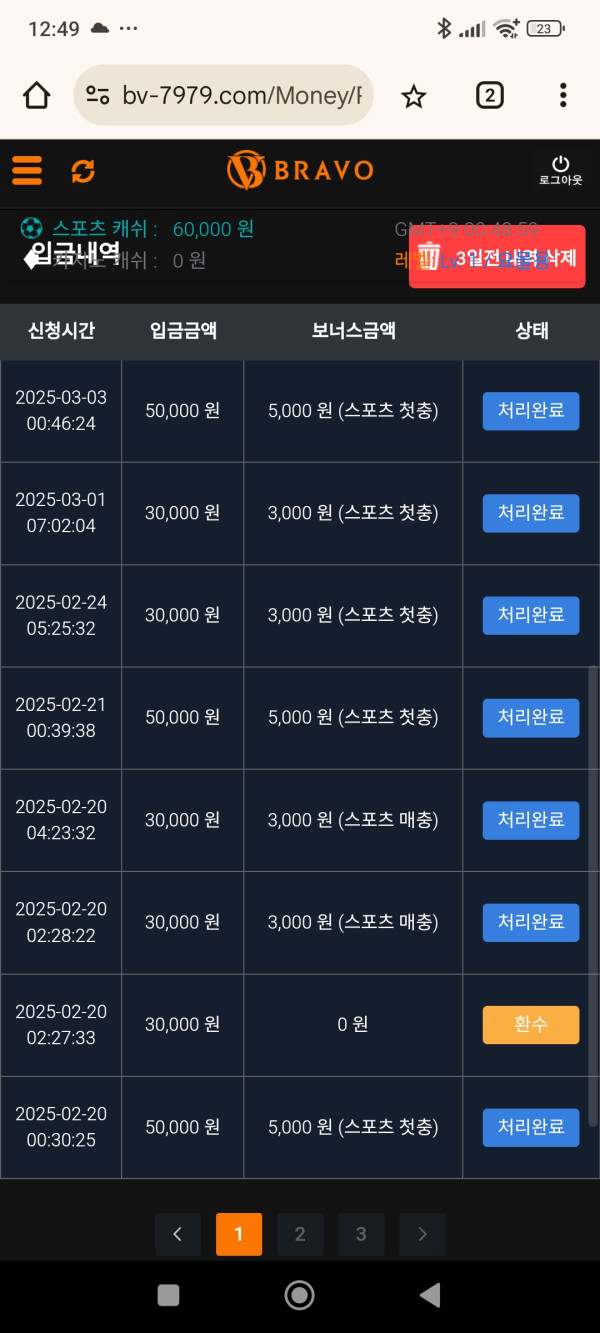Tap the orange refresh icon
This screenshot has height=1333, width=600.
click(83, 171)
